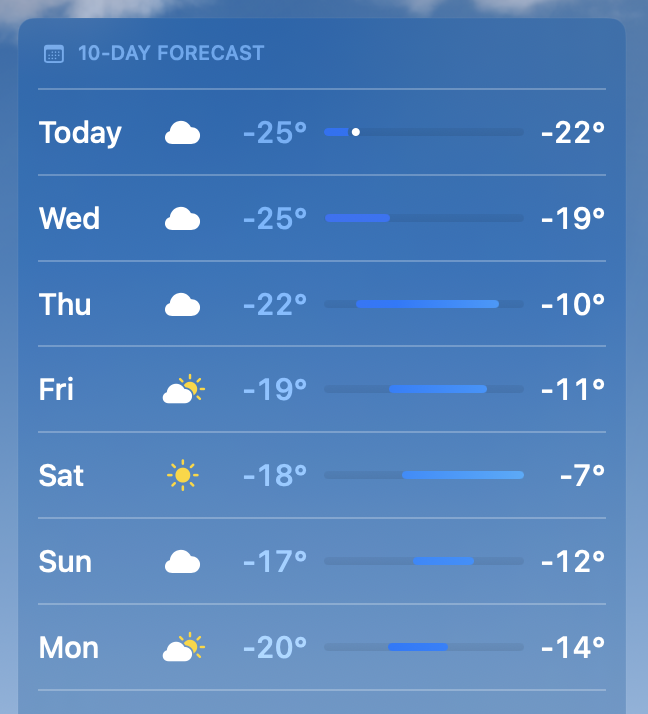Show Mon forecast details
The height and width of the screenshot is (714, 648).
click(322, 647)
